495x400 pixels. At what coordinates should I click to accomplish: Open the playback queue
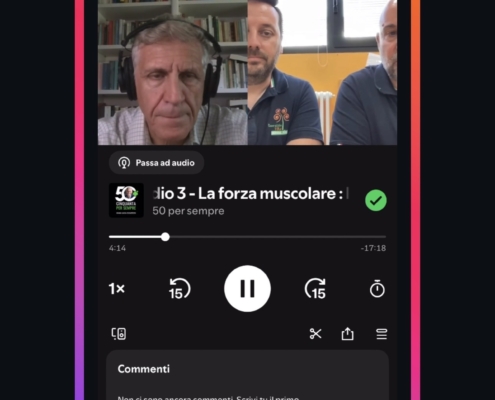point(382,334)
